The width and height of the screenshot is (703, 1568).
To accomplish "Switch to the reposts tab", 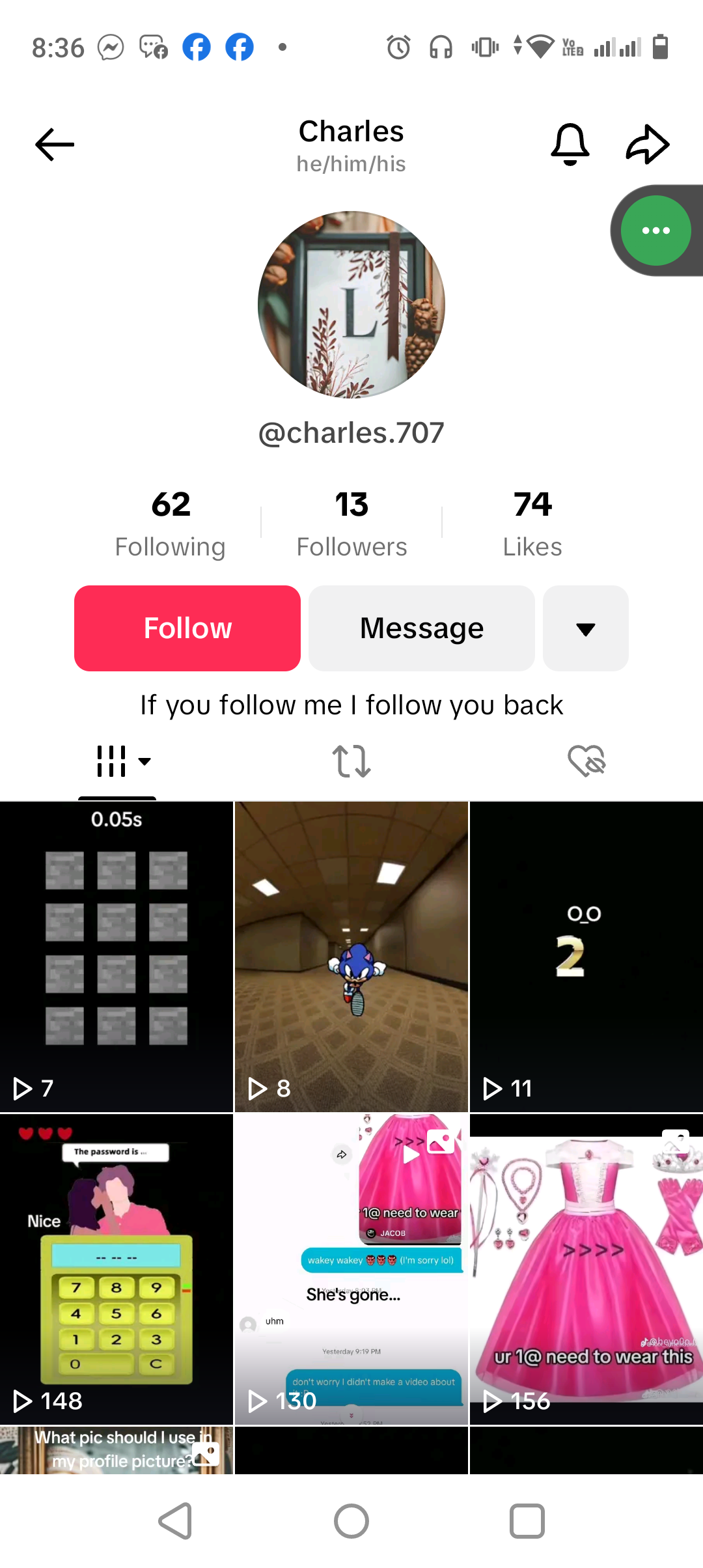I will 351,761.
